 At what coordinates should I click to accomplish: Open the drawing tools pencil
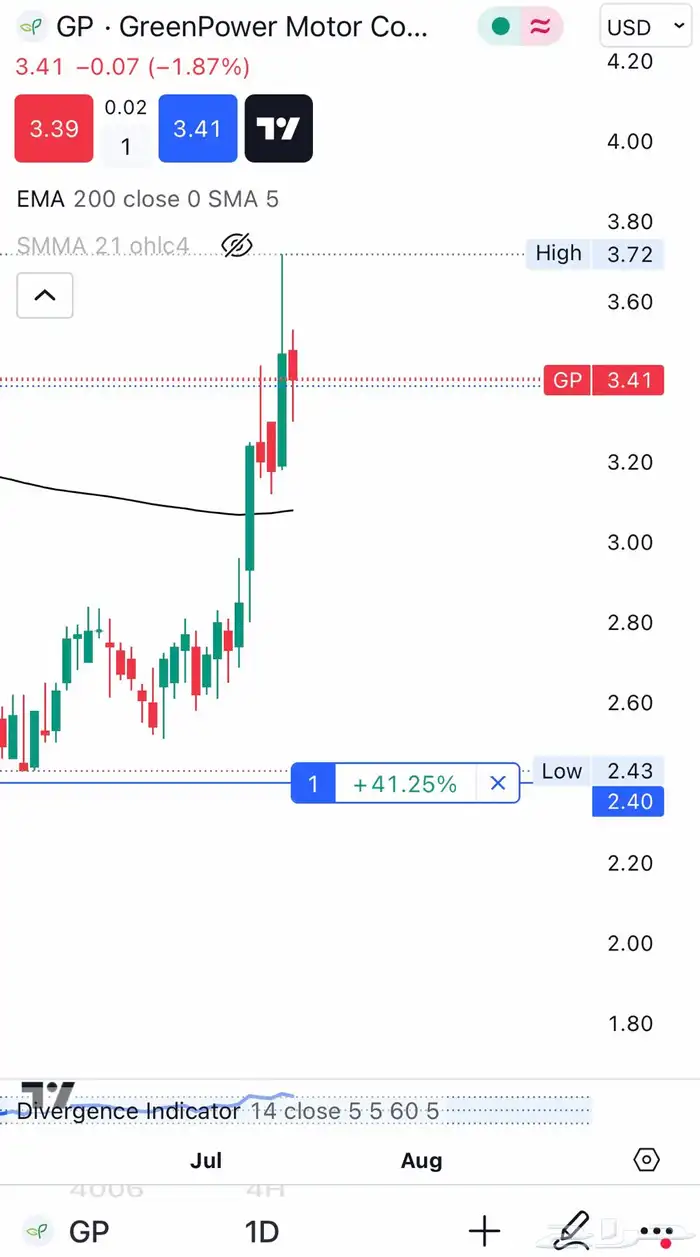572,1229
